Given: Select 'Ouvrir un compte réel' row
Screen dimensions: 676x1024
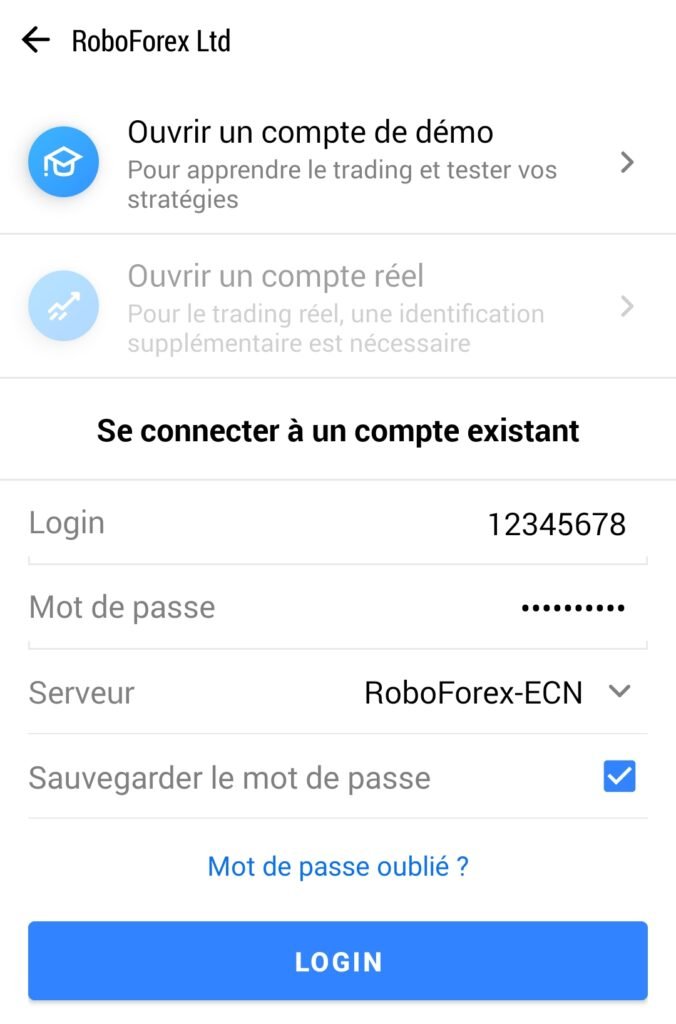Looking at the screenshot, I should pyautogui.click(x=338, y=306).
